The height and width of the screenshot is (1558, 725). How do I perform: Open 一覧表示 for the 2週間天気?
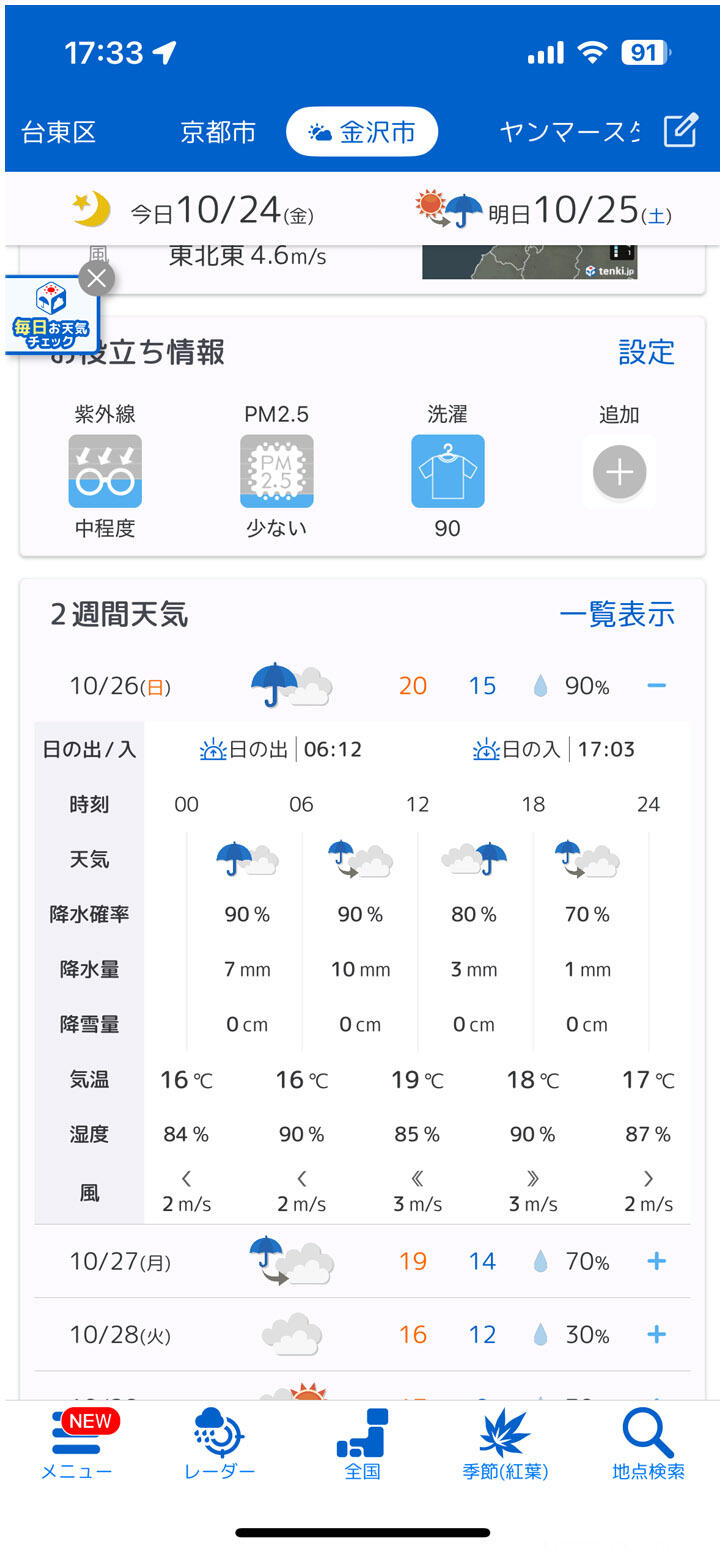(616, 614)
